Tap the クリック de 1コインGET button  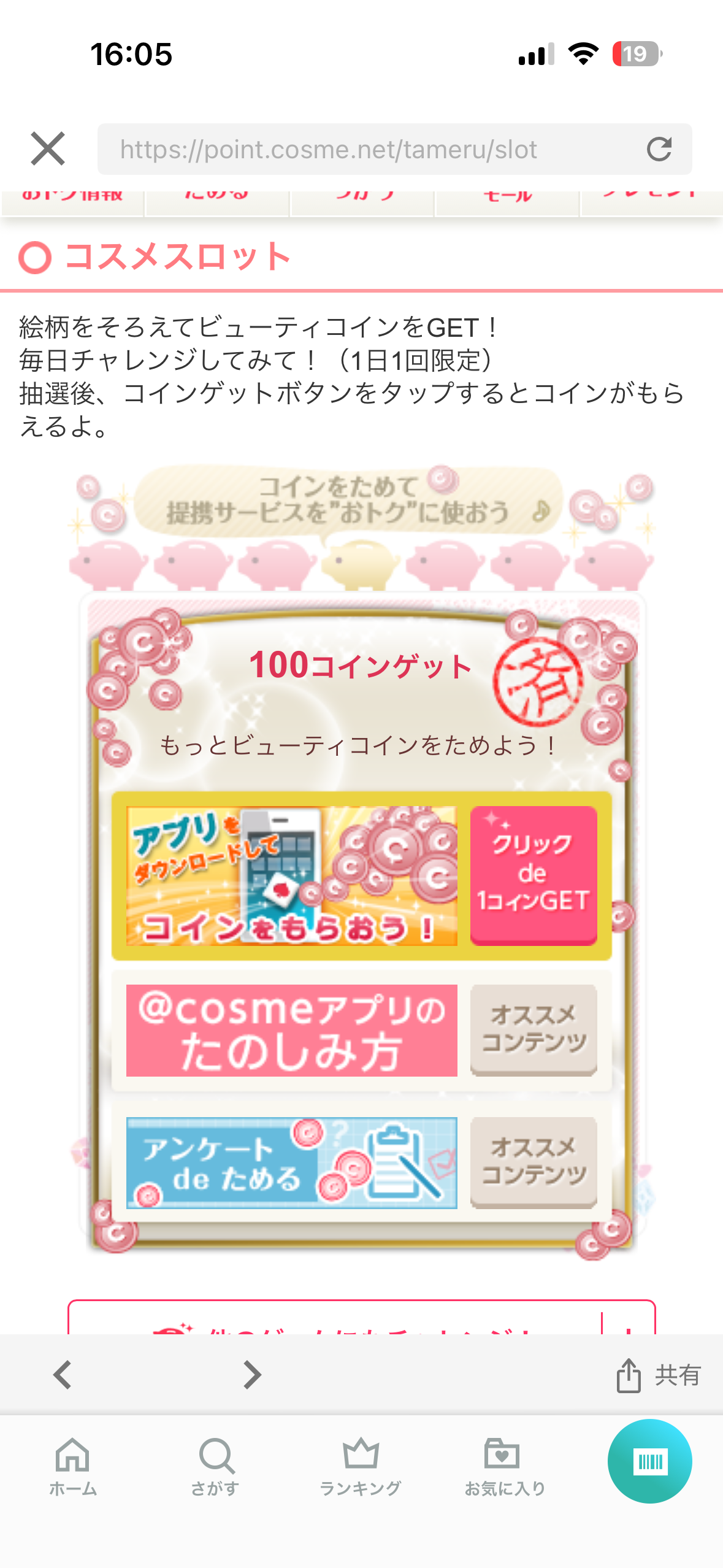coord(534,876)
